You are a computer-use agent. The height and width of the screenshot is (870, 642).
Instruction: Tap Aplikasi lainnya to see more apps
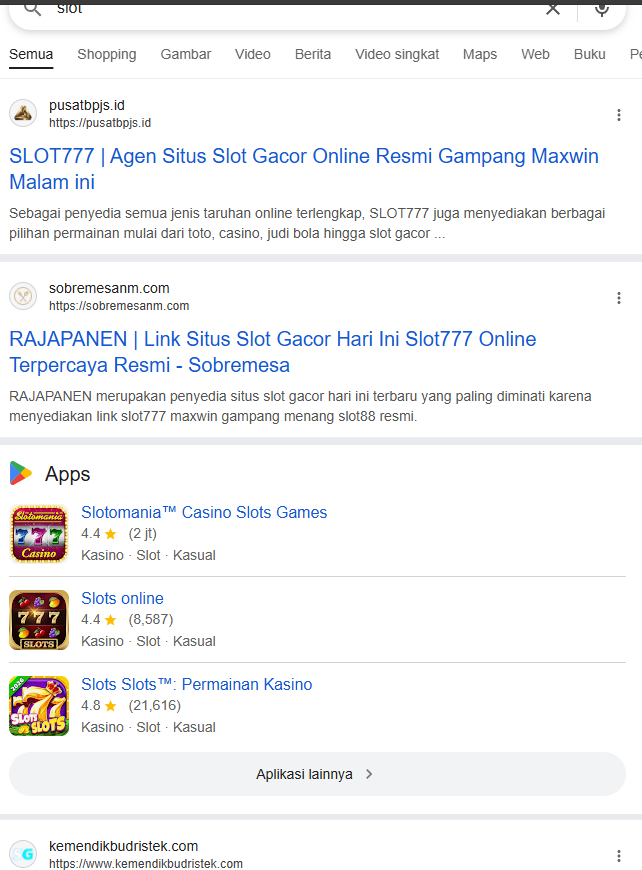click(x=317, y=774)
